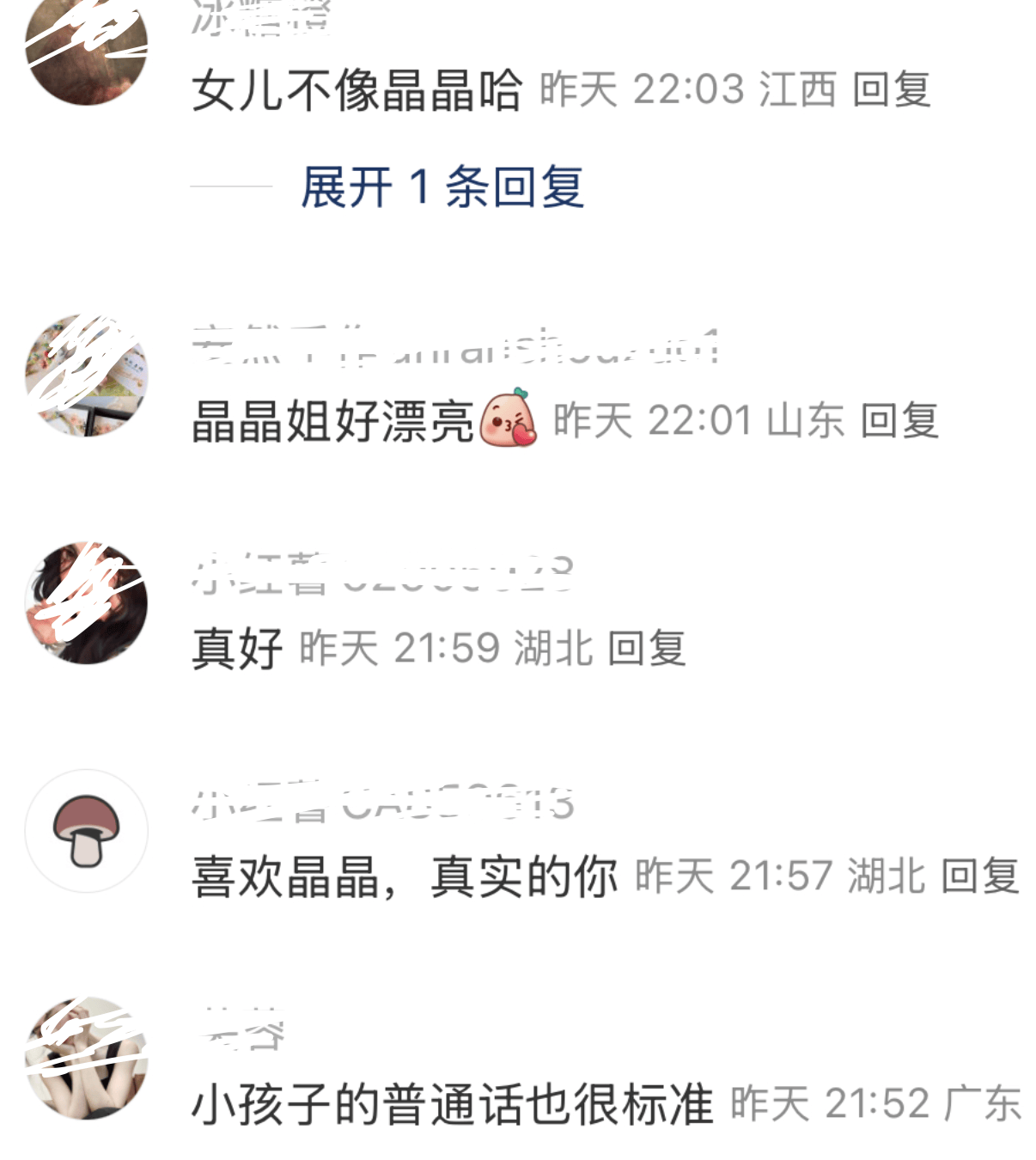Reply to the comment 真好

point(646,648)
